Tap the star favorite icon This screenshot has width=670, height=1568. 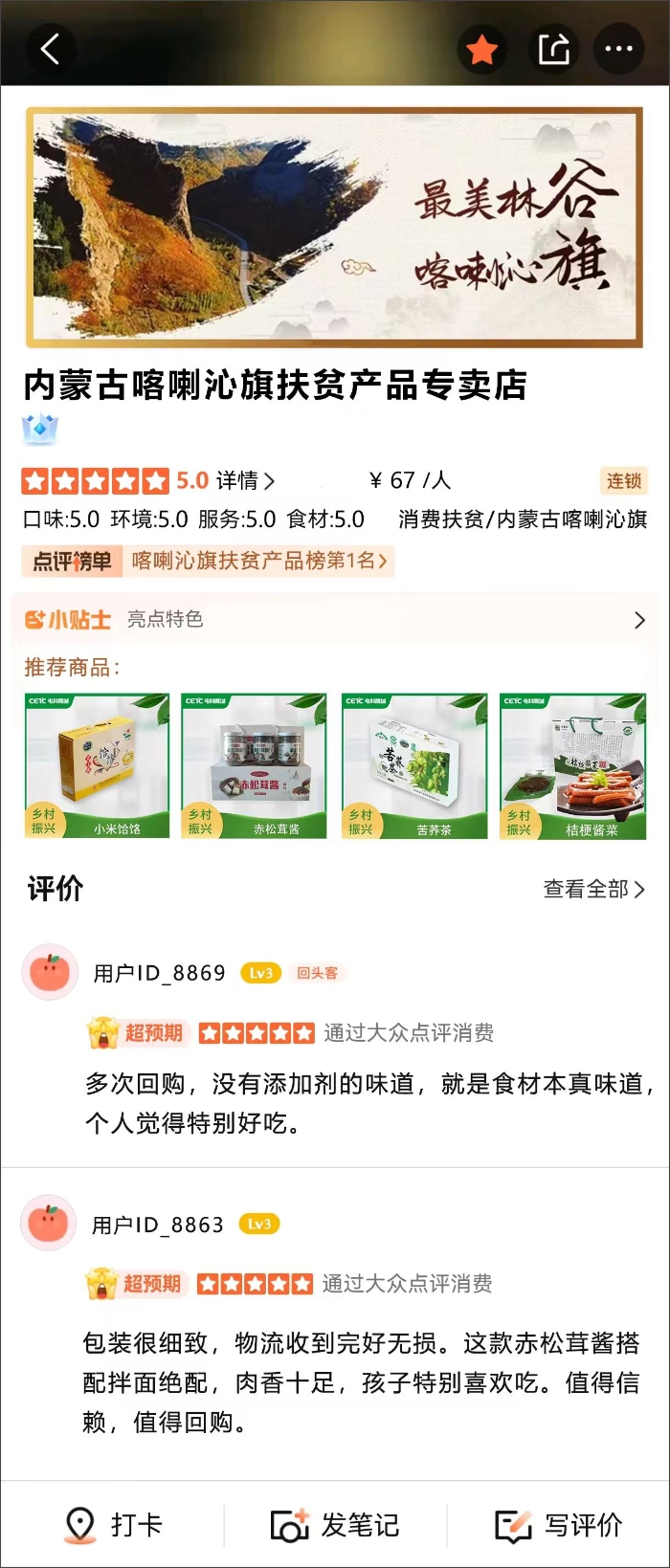pyautogui.click(x=482, y=49)
